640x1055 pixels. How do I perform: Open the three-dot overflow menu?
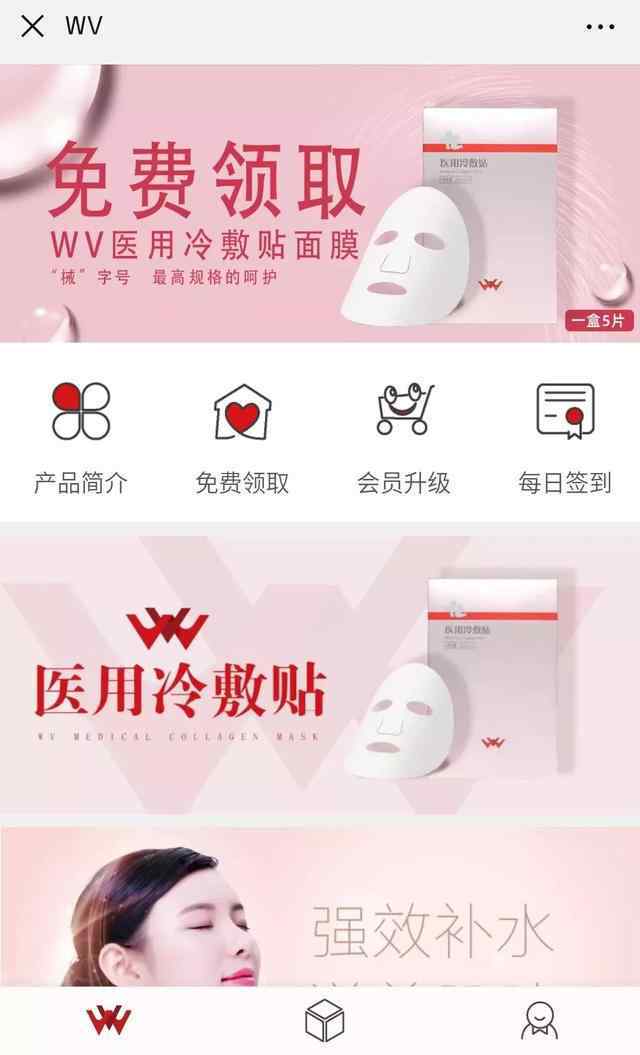pos(599,27)
